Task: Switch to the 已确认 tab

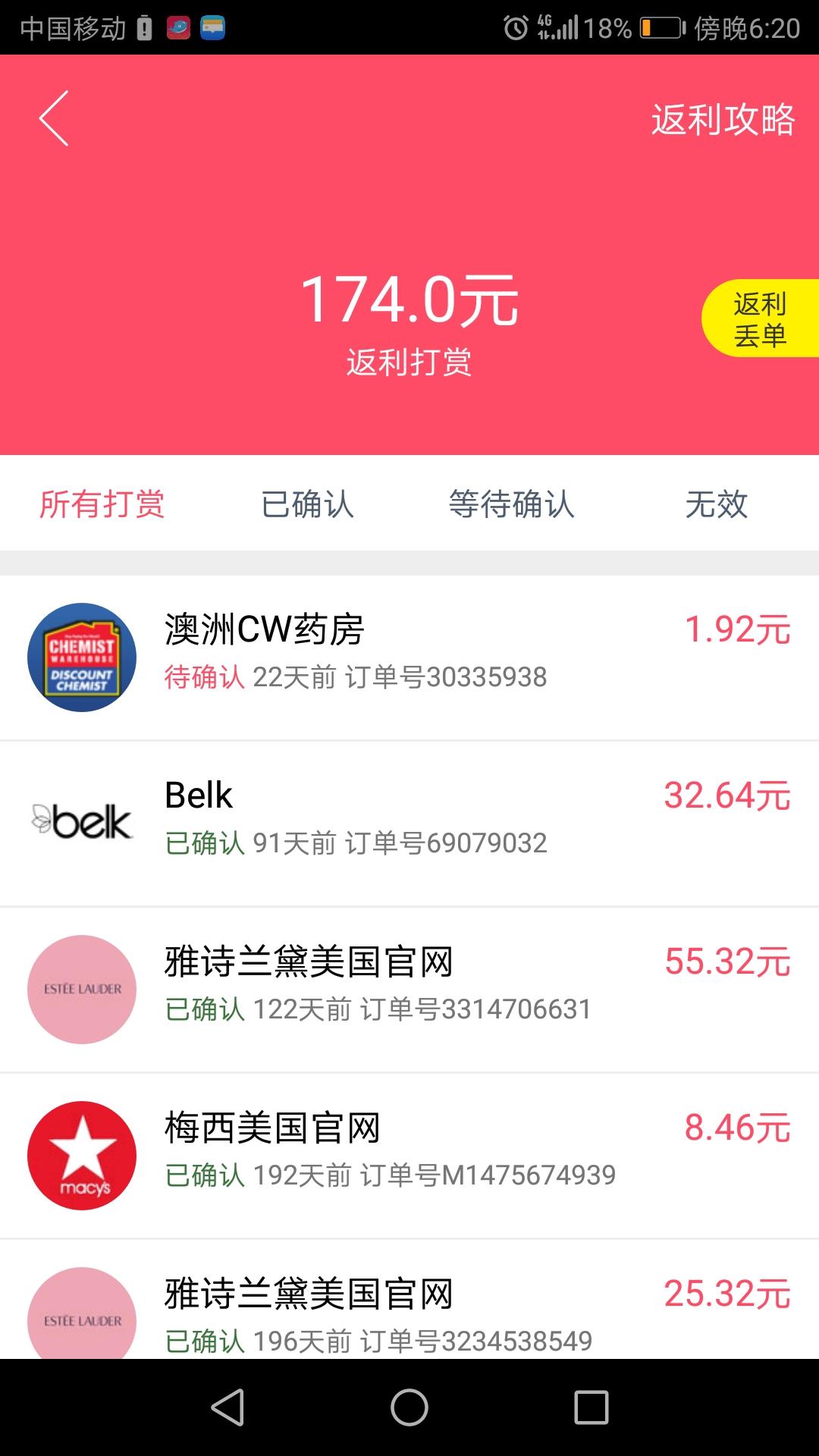Action: coord(307,504)
